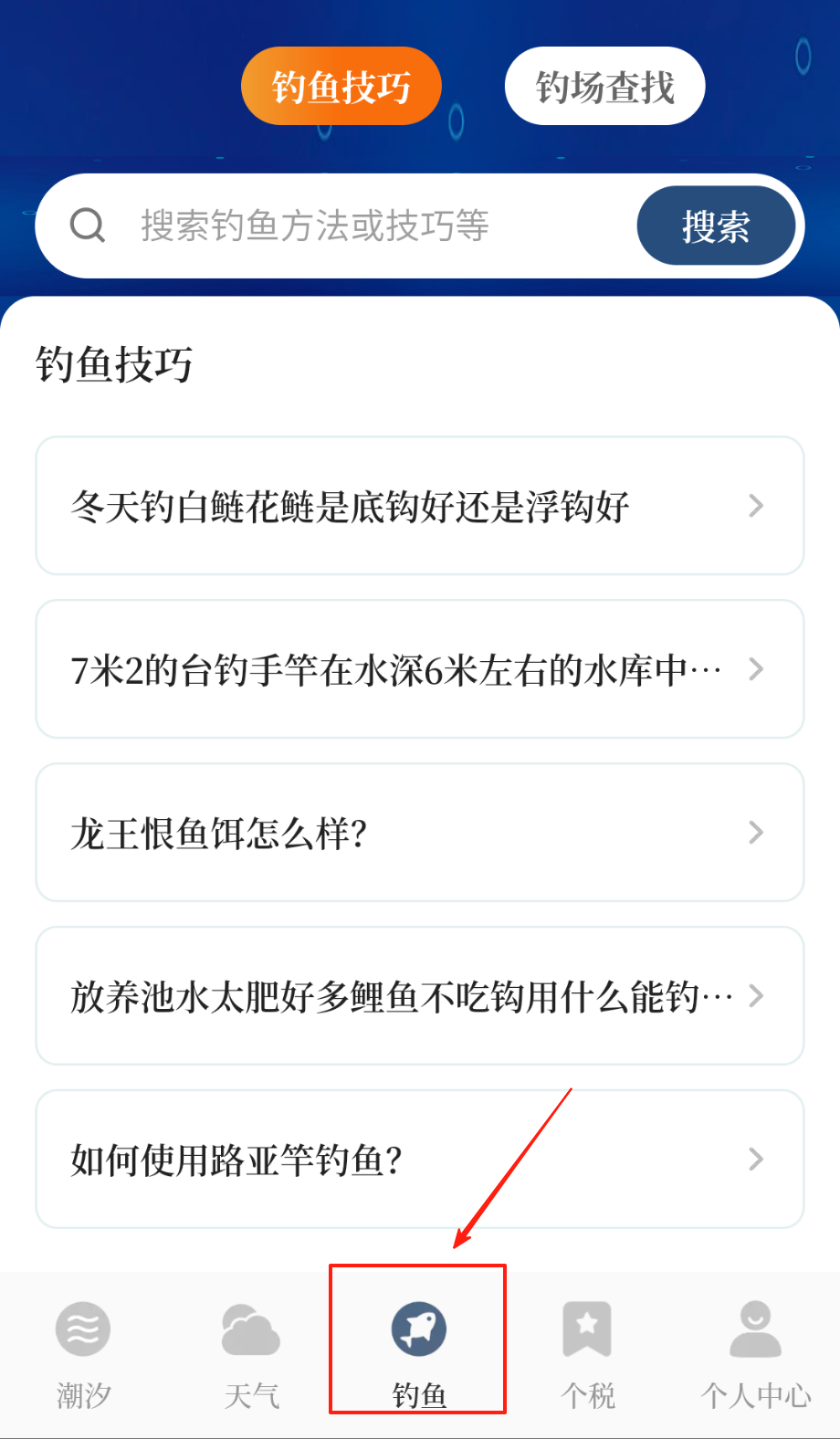Screen dimensions: 840x1439
Task: Open the 放养池水太肥 article
Action: (x=419, y=996)
